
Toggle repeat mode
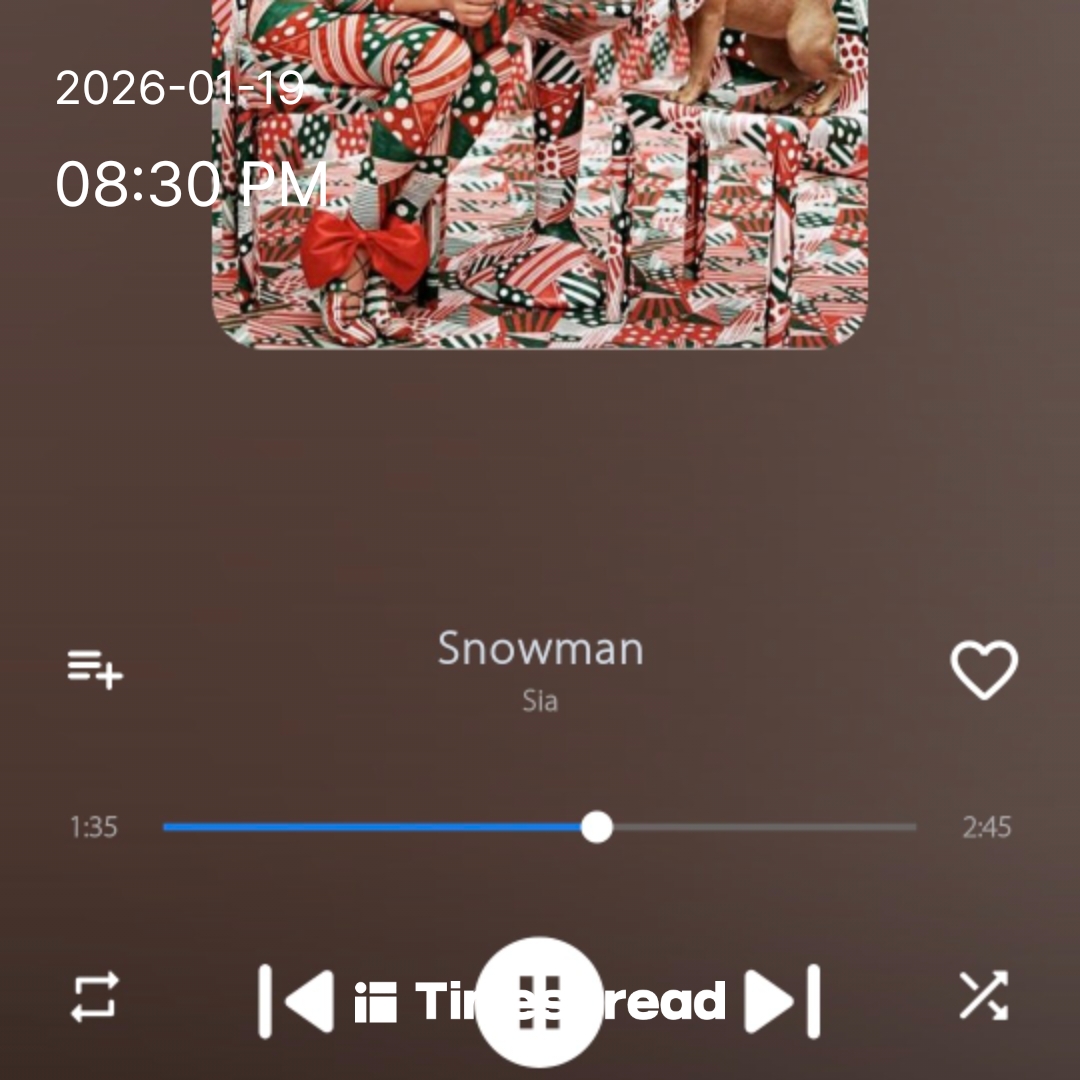(95, 997)
